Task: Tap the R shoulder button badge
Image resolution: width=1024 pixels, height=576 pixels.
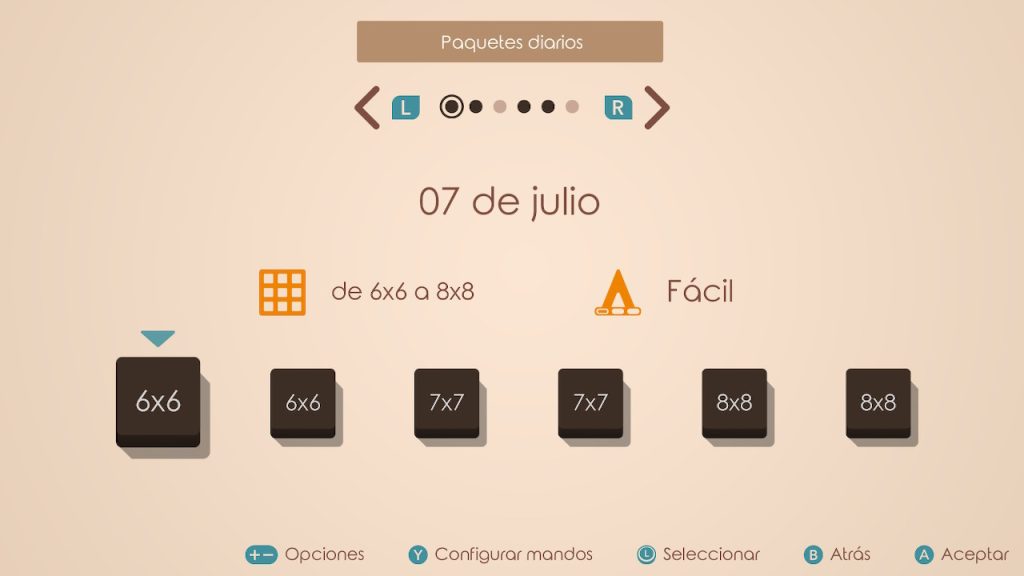Action: point(619,107)
